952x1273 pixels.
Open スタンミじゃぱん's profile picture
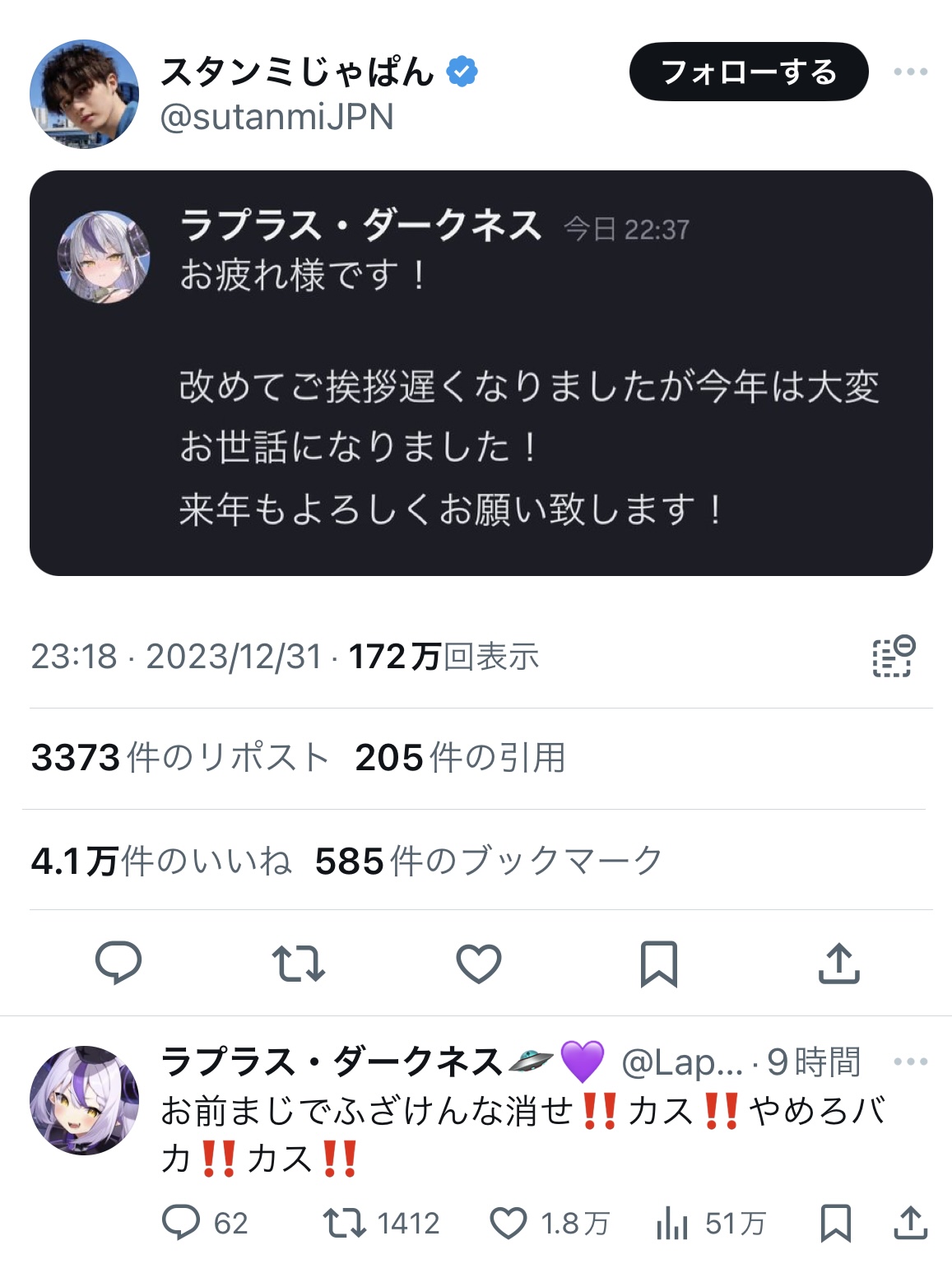click(84, 94)
